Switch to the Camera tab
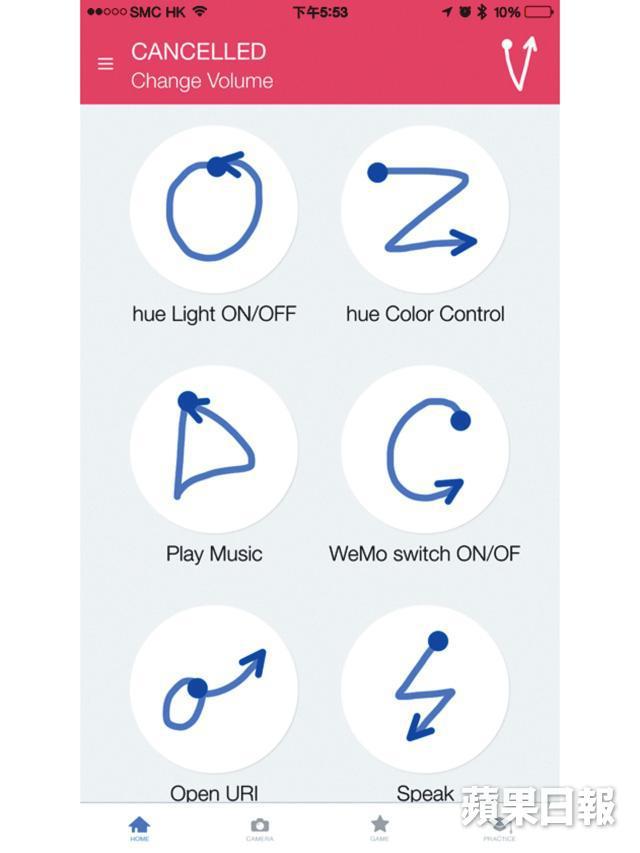Viewport: 640px width, 853px height. [x=259, y=828]
